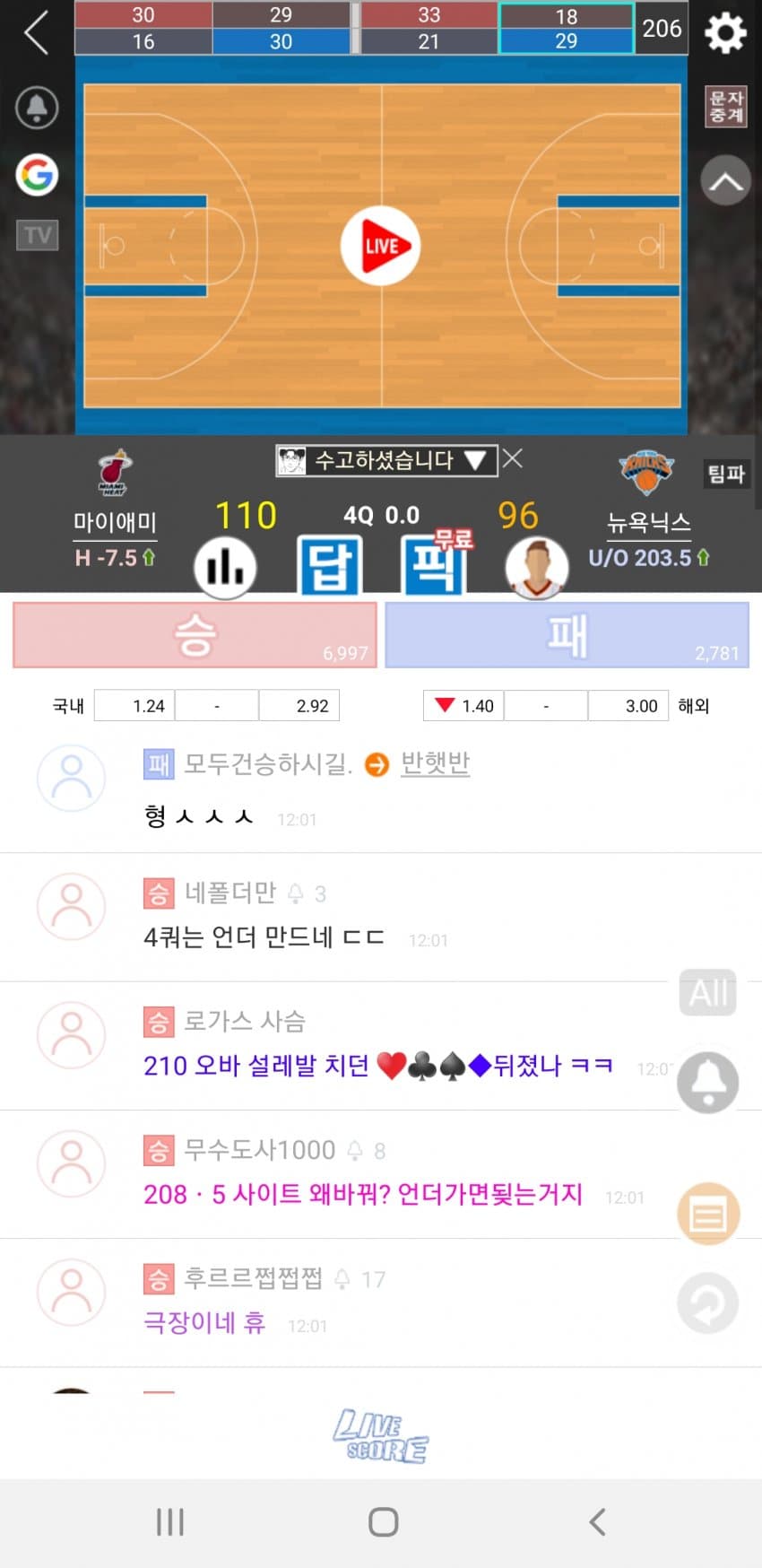Image resolution: width=762 pixels, height=1568 pixels.
Task: Open the settings gear icon
Action: (x=724, y=33)
